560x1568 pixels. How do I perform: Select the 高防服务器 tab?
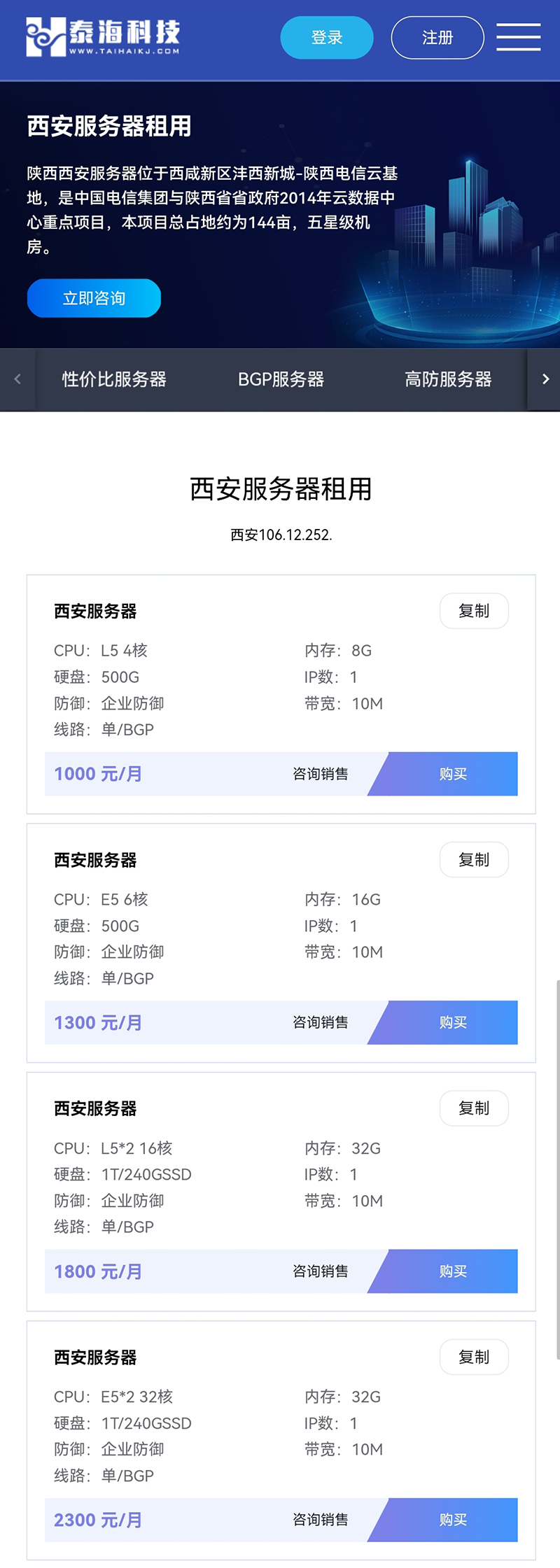[448, 379]
